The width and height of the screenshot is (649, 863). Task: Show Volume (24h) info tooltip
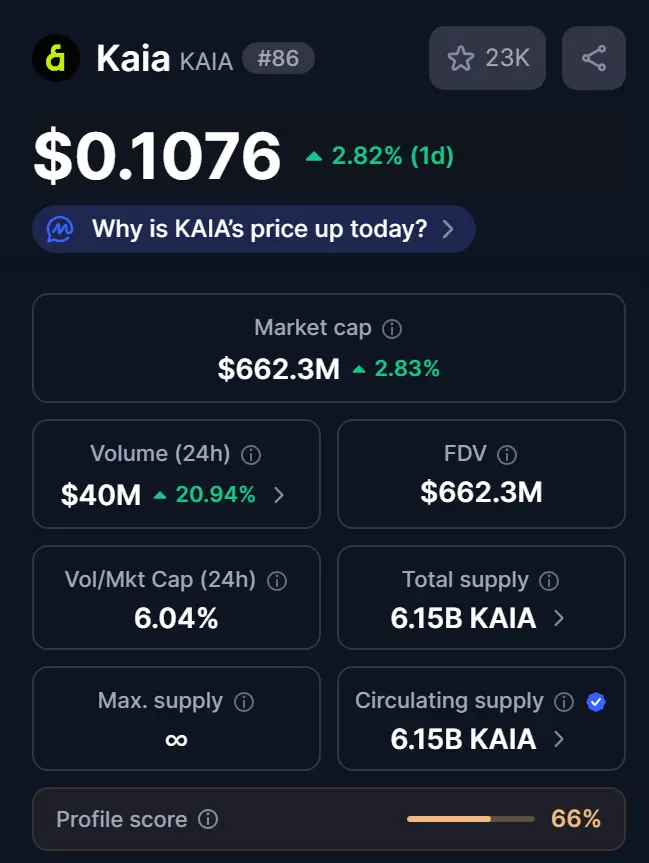tap(252, 455)
